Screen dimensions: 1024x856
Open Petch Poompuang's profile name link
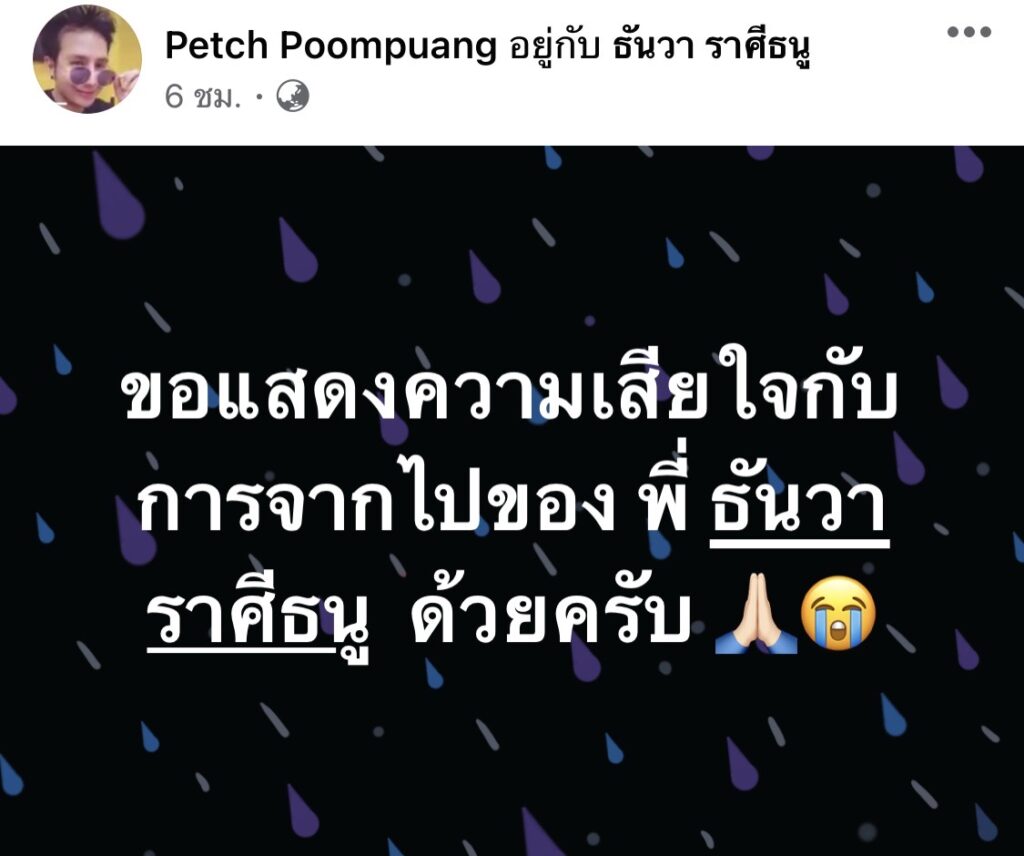pyautogui.click(x=330, y=46)
